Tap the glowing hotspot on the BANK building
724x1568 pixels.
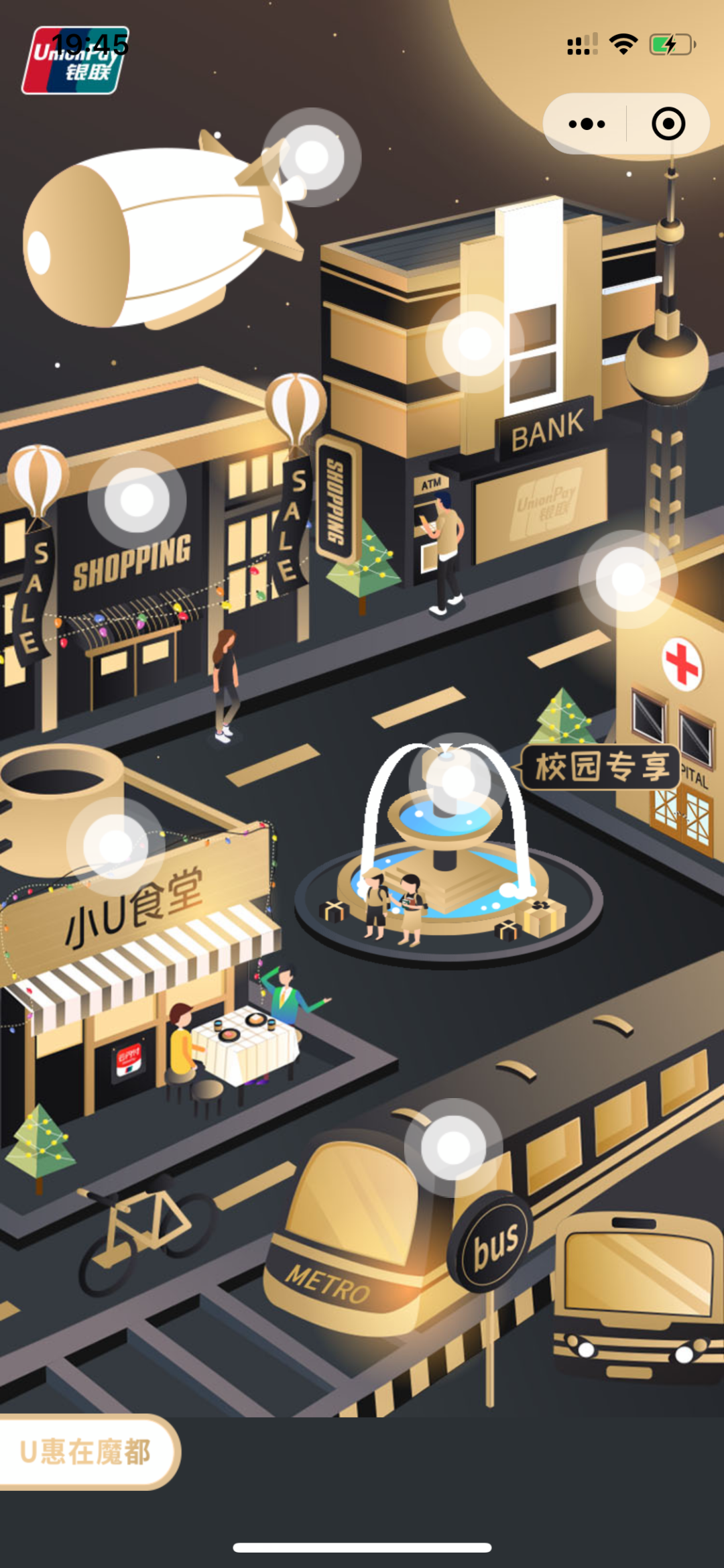475,343
